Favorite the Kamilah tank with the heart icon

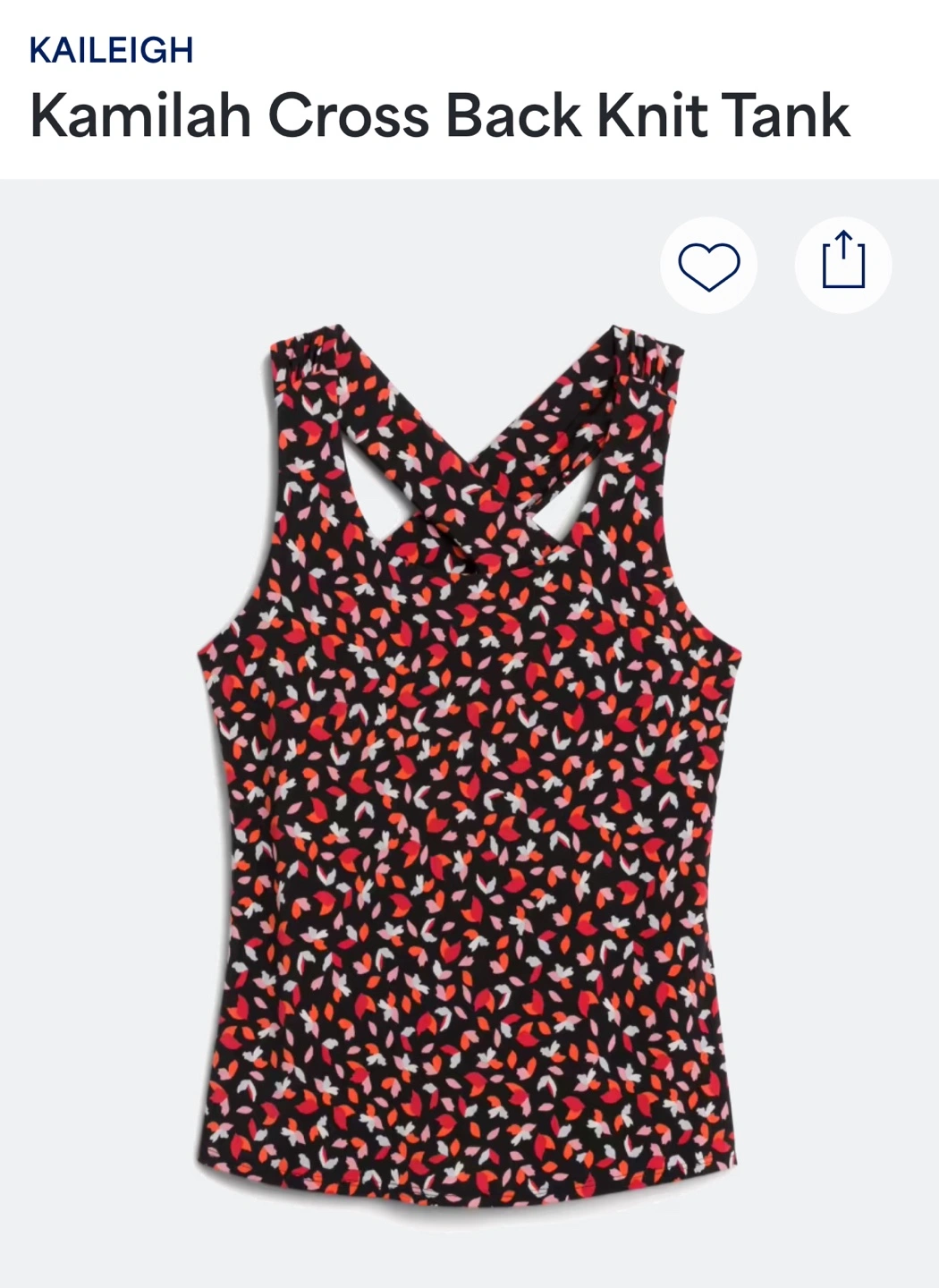pos(708,266)
